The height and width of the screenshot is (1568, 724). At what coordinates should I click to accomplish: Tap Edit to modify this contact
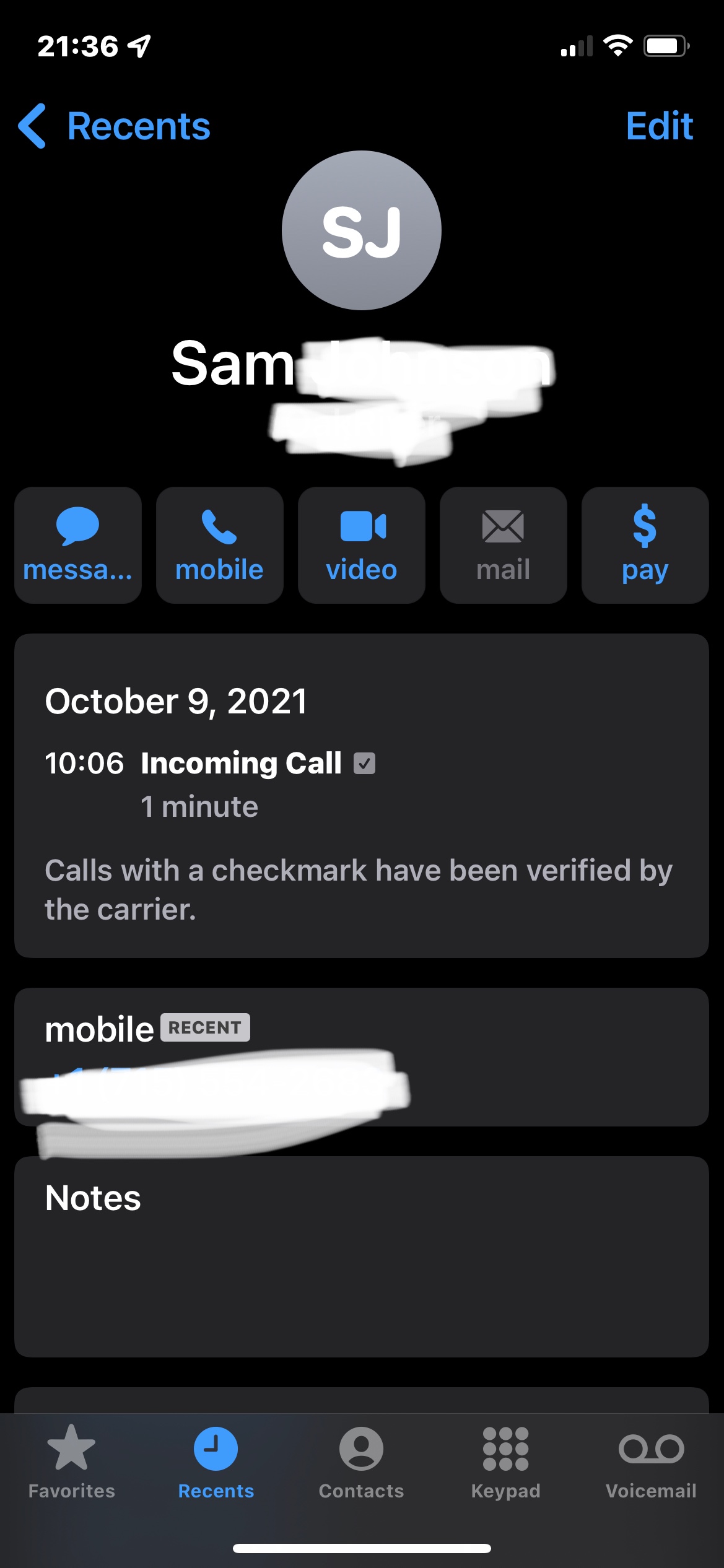pyautogui.click(x=660, y=126)
